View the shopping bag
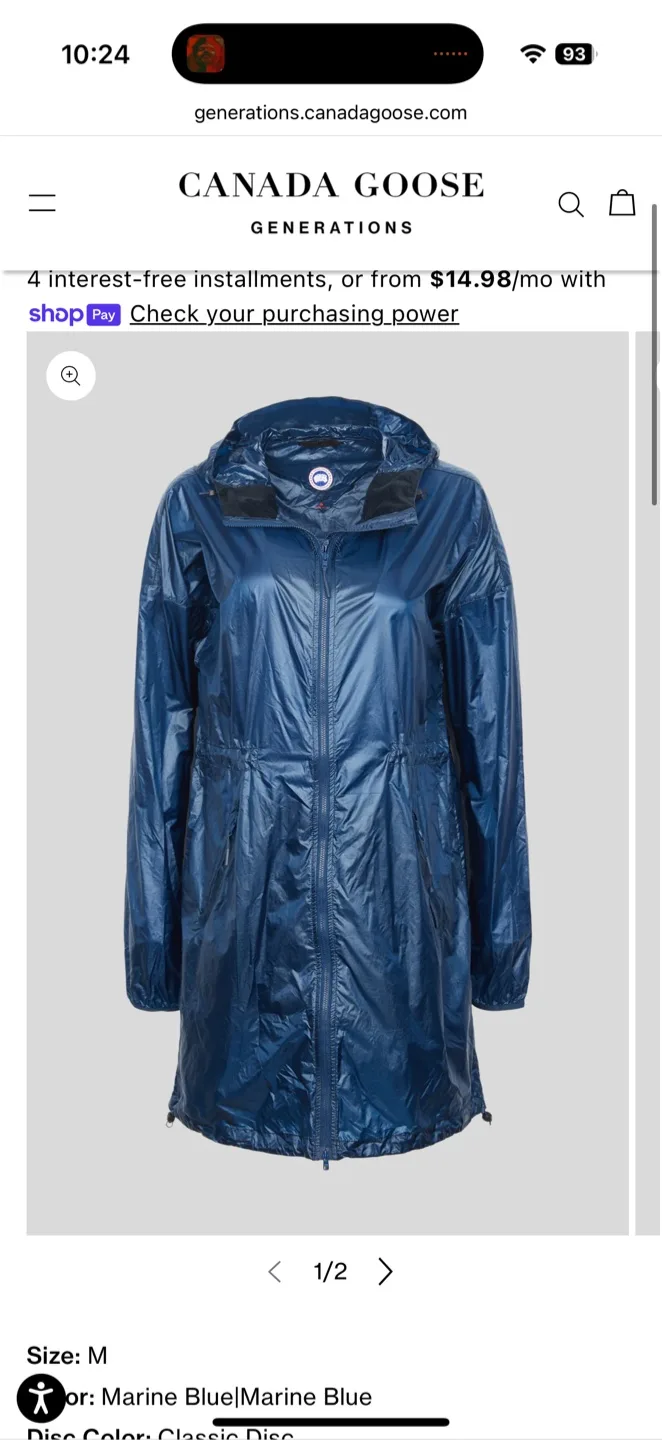This screenshot has width=662, height=1440. click(622, 203)
